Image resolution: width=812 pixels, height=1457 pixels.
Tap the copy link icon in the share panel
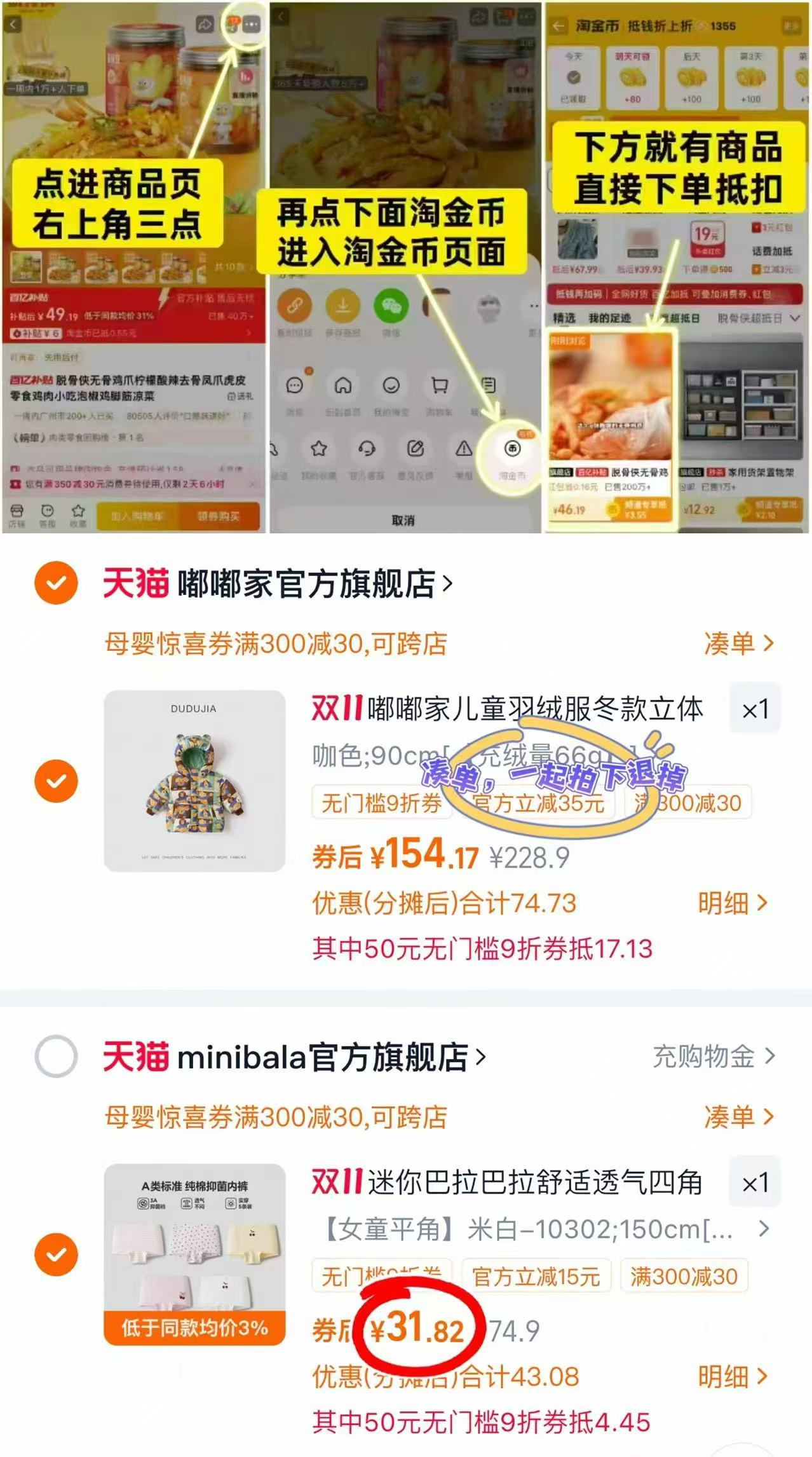[295, 305]
